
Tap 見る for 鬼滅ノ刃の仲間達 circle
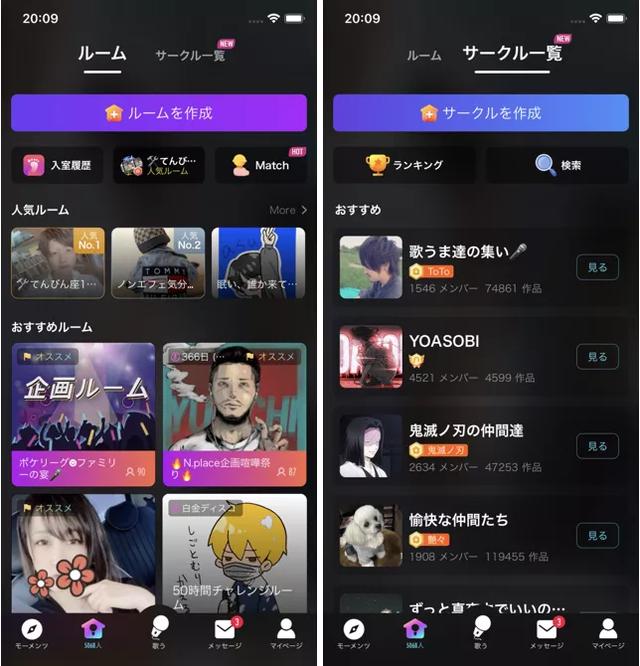[x=597, y=447]
